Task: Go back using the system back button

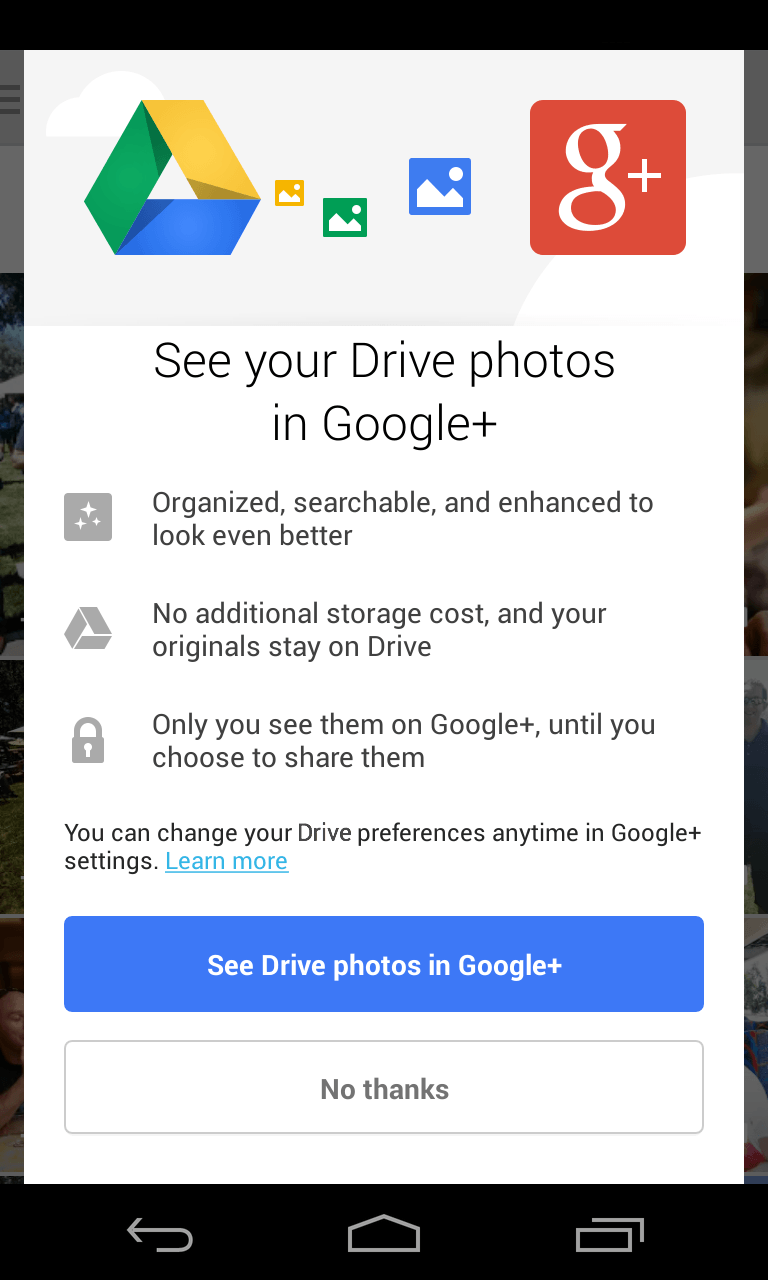Action: [160, 1236]
